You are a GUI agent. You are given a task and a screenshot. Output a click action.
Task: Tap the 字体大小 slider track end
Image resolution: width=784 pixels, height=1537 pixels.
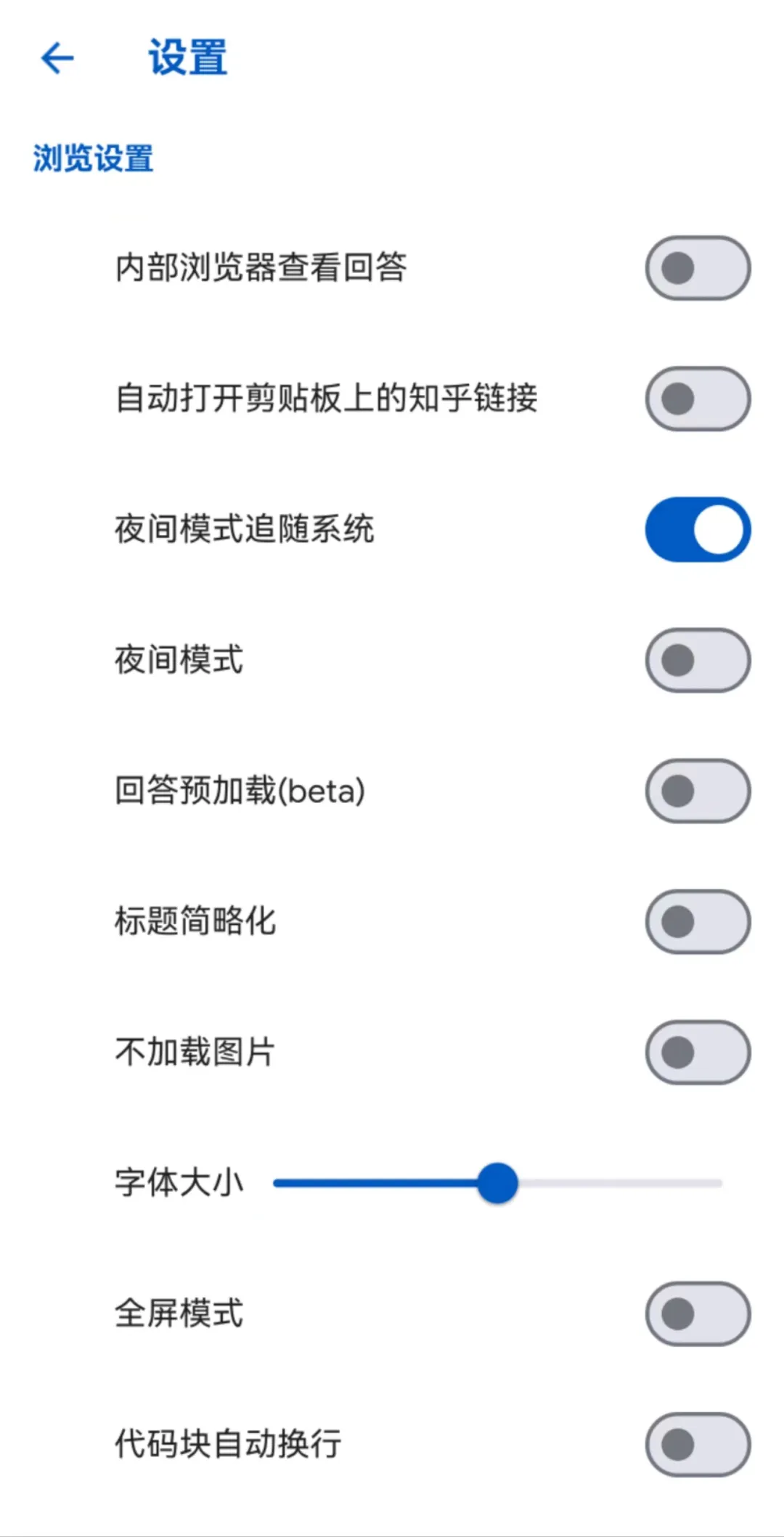pyautogui.click(x=719, y=1183)
